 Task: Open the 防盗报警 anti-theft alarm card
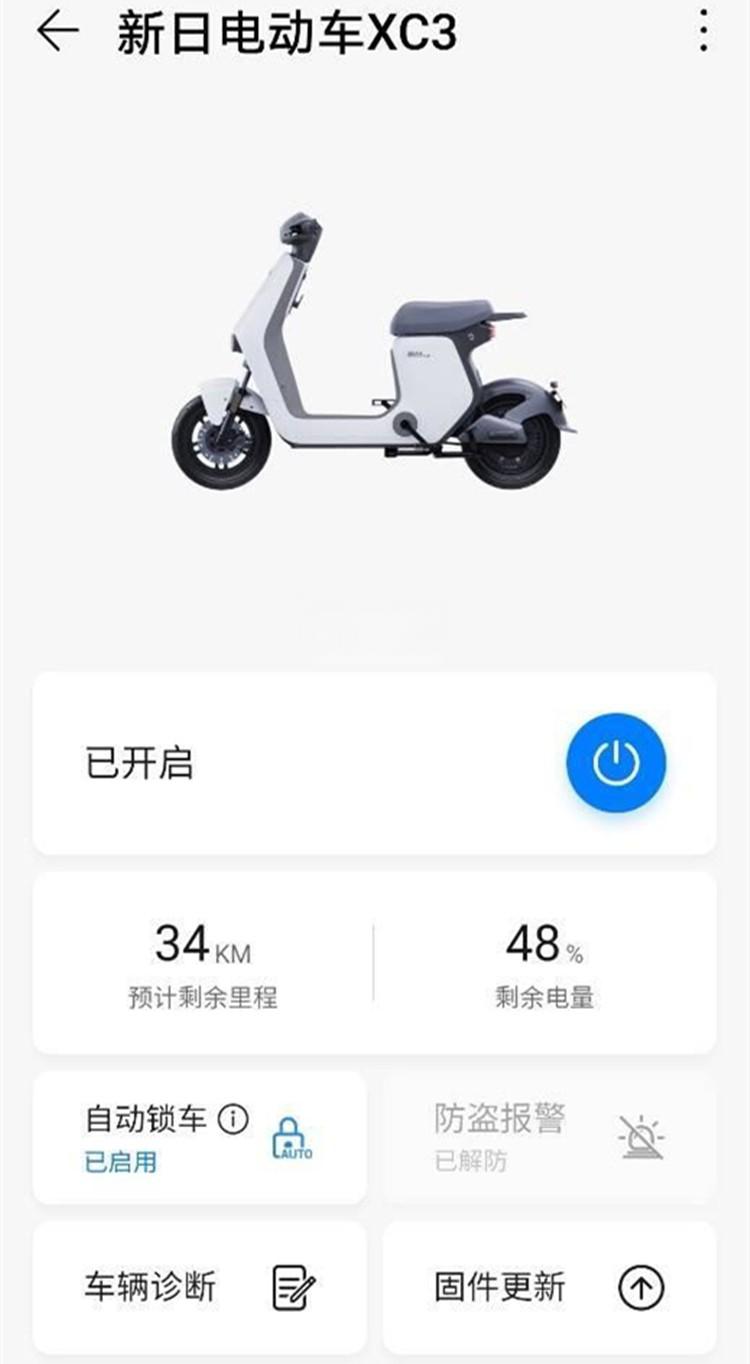point(549,1138)
